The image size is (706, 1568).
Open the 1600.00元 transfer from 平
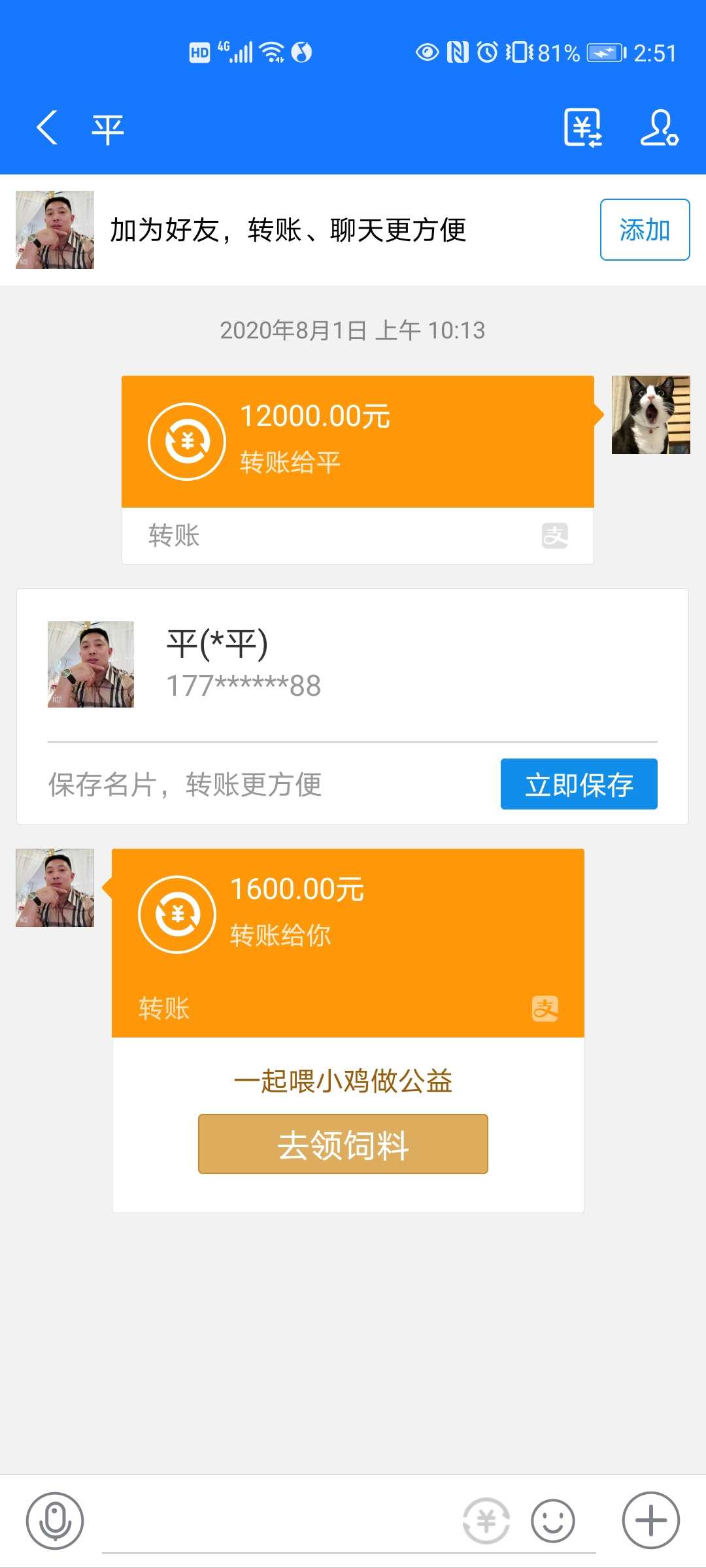click(348, 928)
